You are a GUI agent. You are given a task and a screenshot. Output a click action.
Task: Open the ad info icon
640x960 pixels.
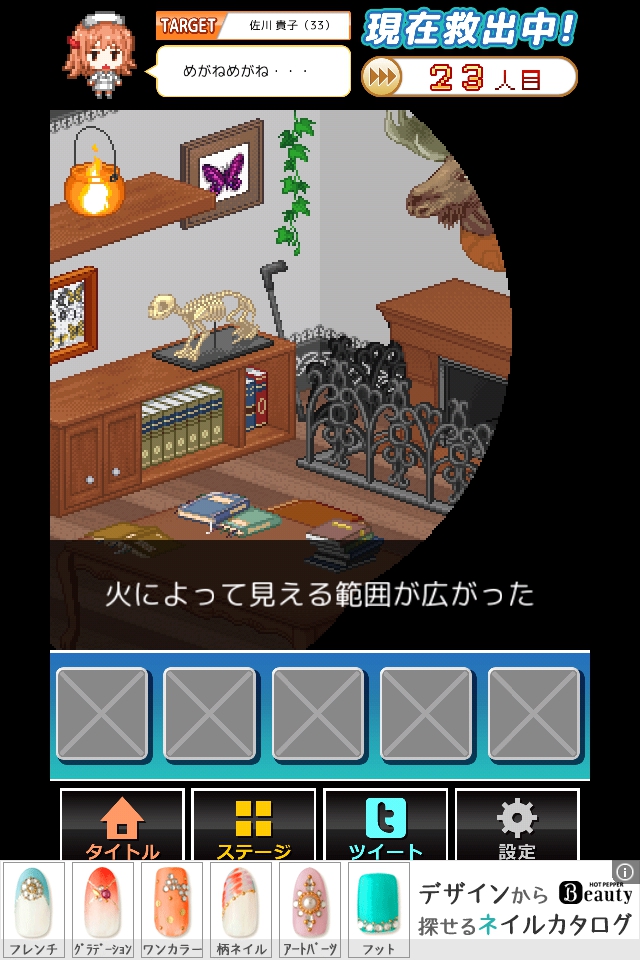tap(624, 872)
